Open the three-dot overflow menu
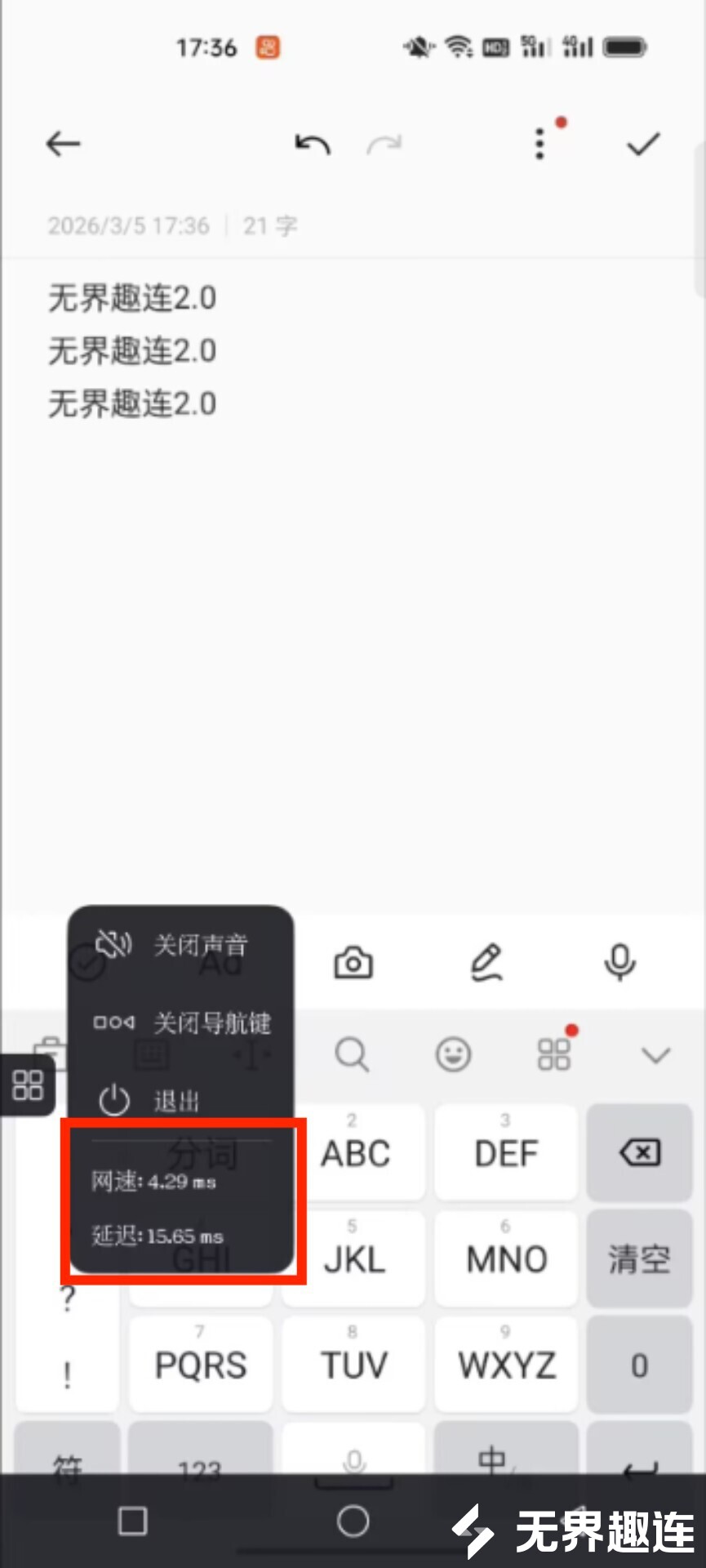The image size is (706, 1568). (x=539, y=145)
